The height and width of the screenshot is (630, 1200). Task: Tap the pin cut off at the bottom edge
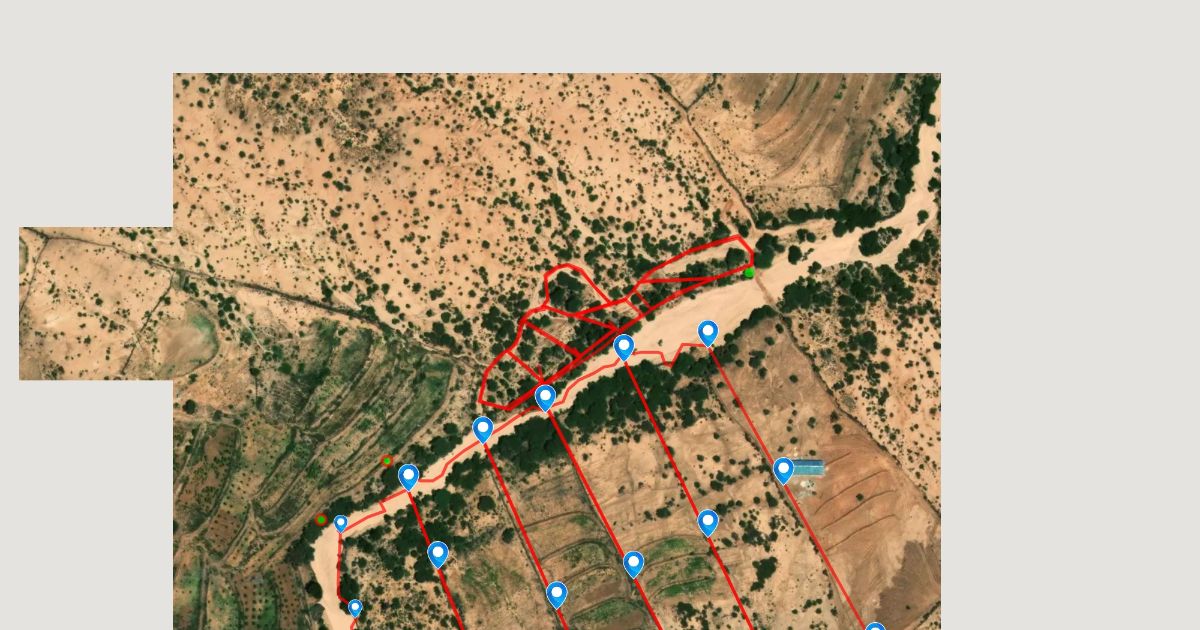875,629
